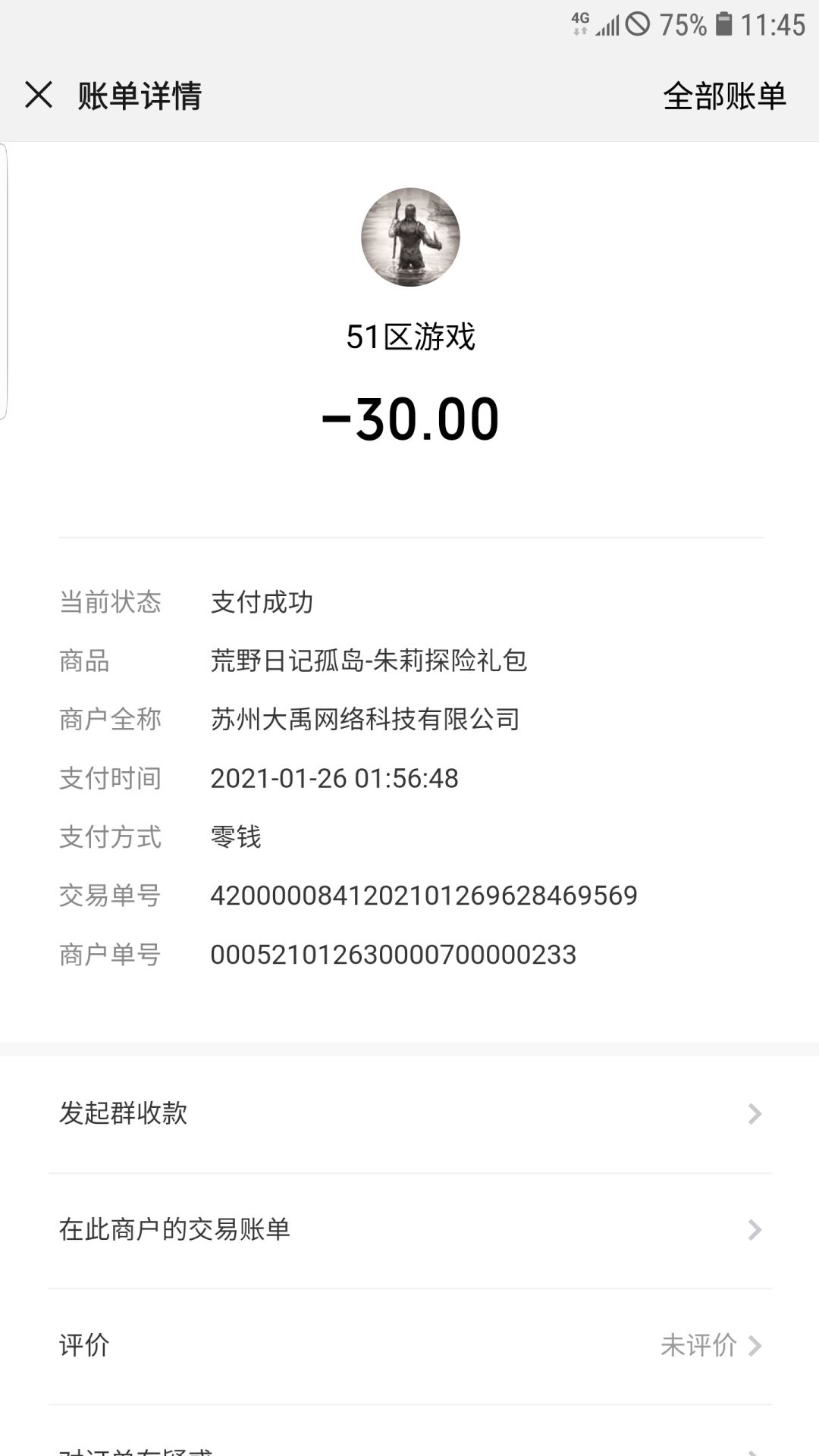Viewport: 819px width, 1456px height.
Task: Close the 账单详情 page
Action: point(39,96)
